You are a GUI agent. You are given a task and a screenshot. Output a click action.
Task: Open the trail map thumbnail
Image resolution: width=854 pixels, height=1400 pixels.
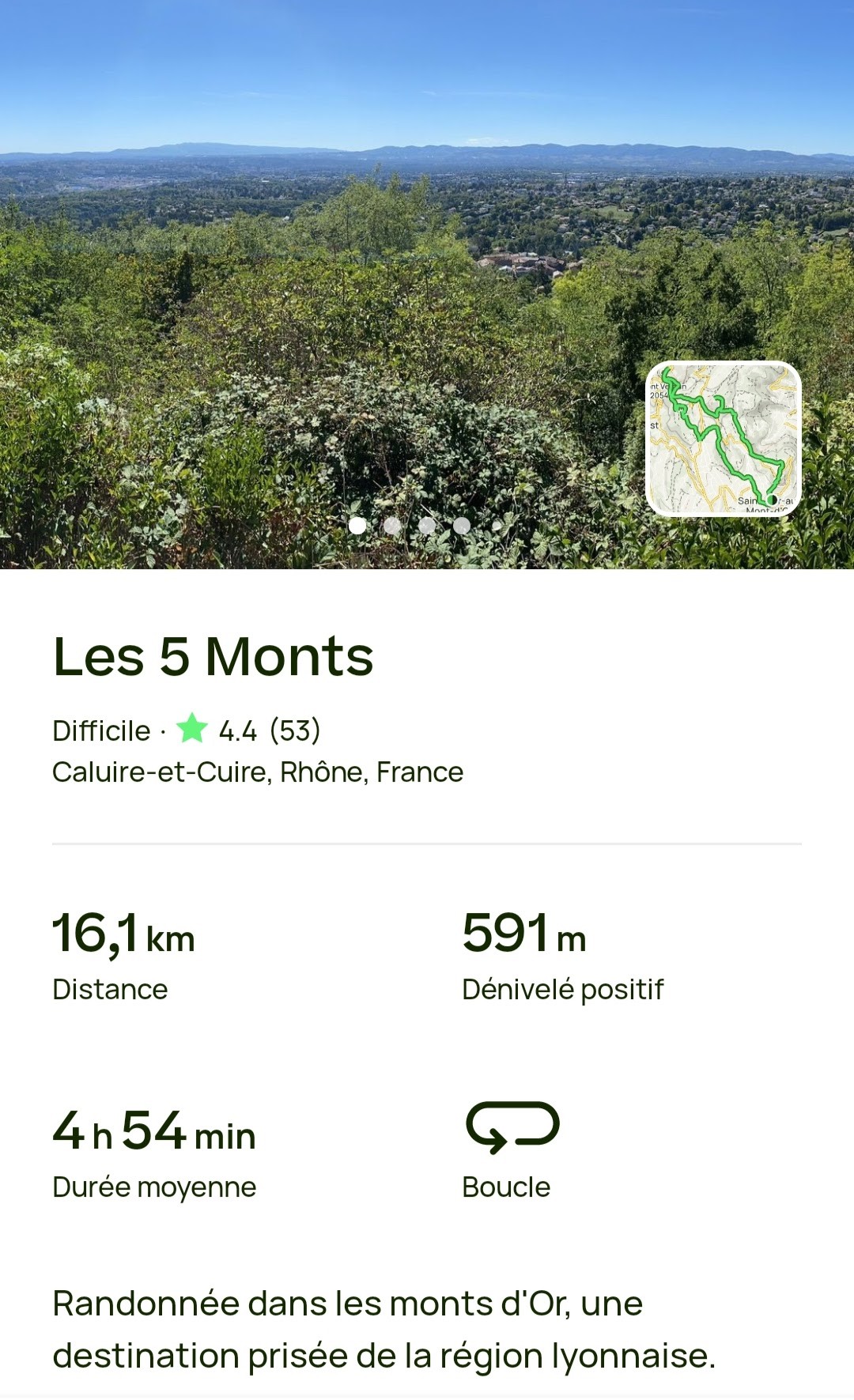724,439
